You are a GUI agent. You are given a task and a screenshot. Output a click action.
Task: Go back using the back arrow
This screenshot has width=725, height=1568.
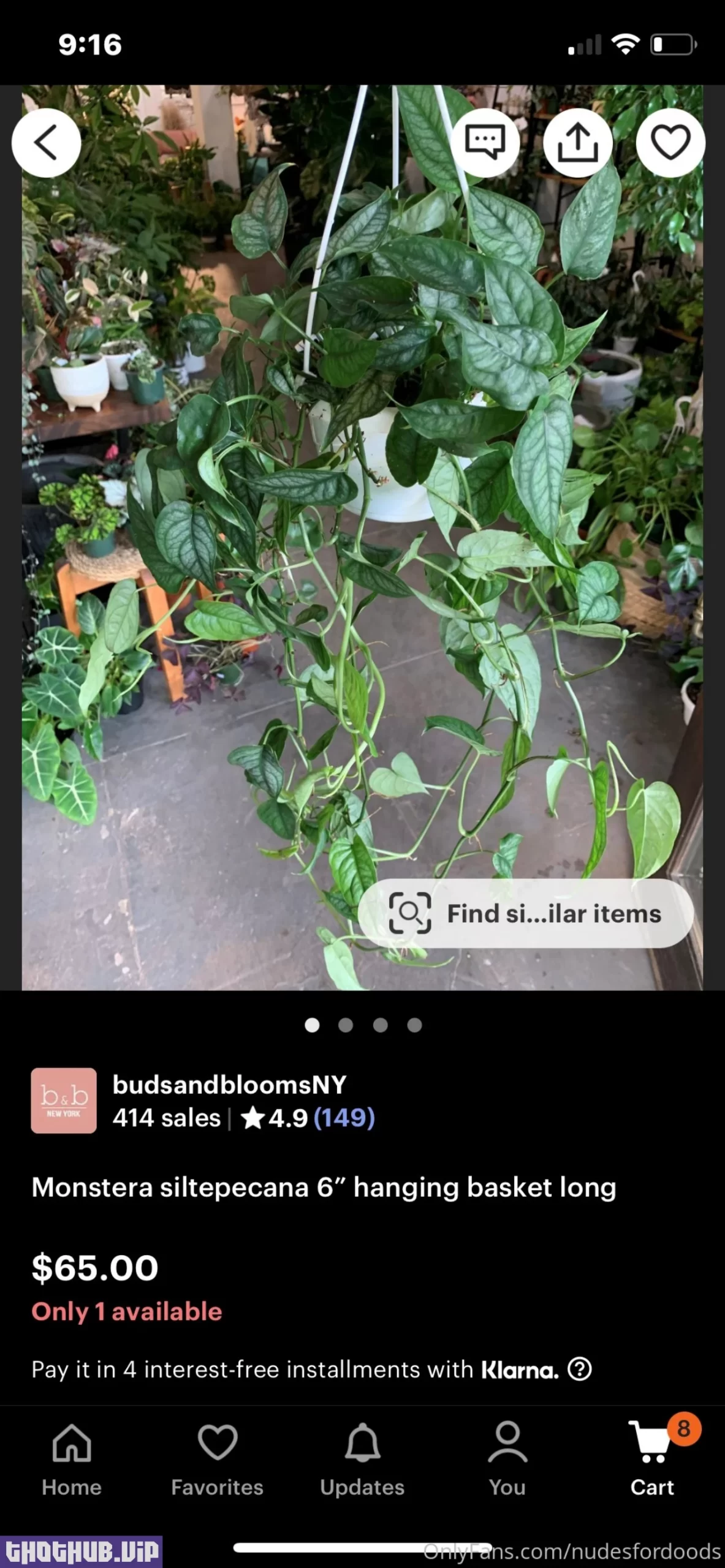pos(46,143)
